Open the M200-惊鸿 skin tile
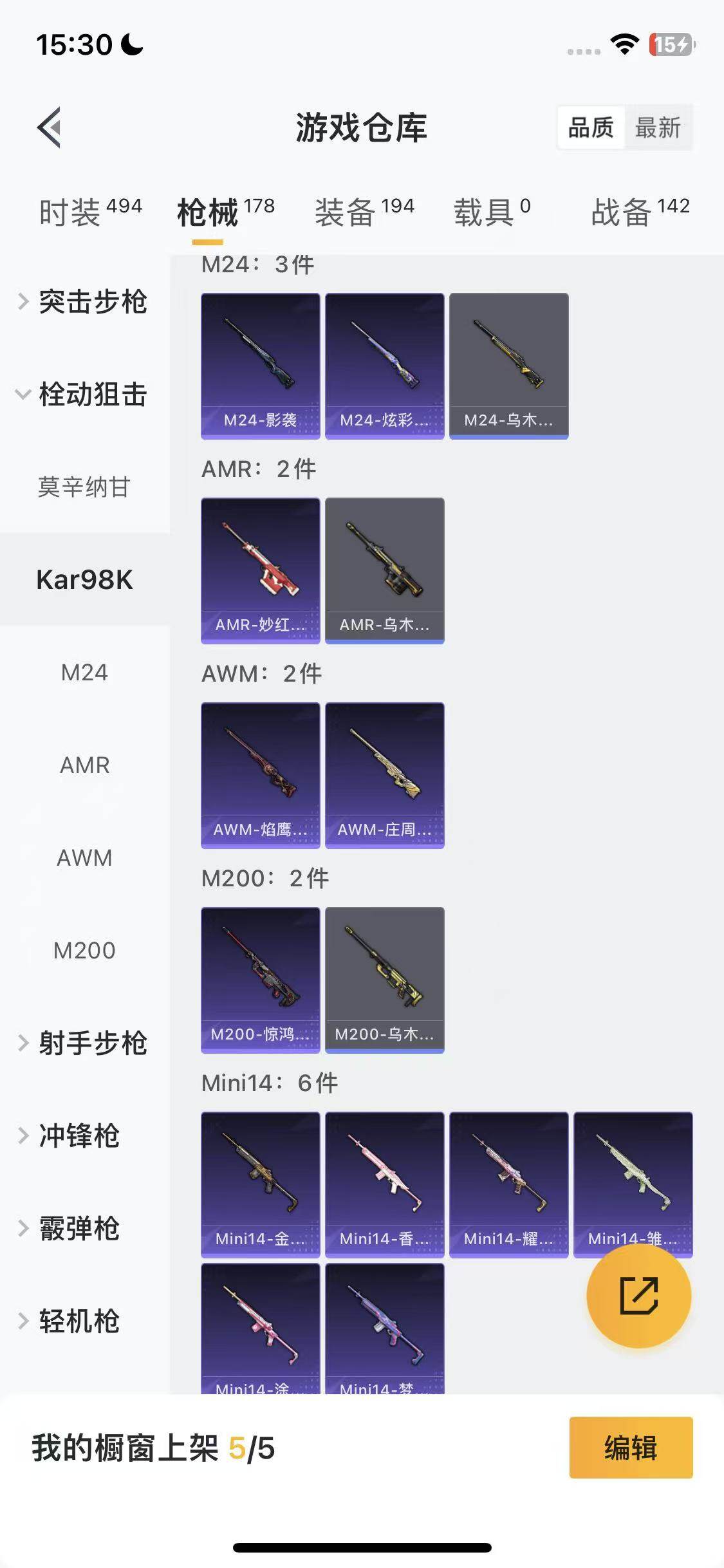The height and width of the screenshot is (1568, 724). (x=260, y=980)
